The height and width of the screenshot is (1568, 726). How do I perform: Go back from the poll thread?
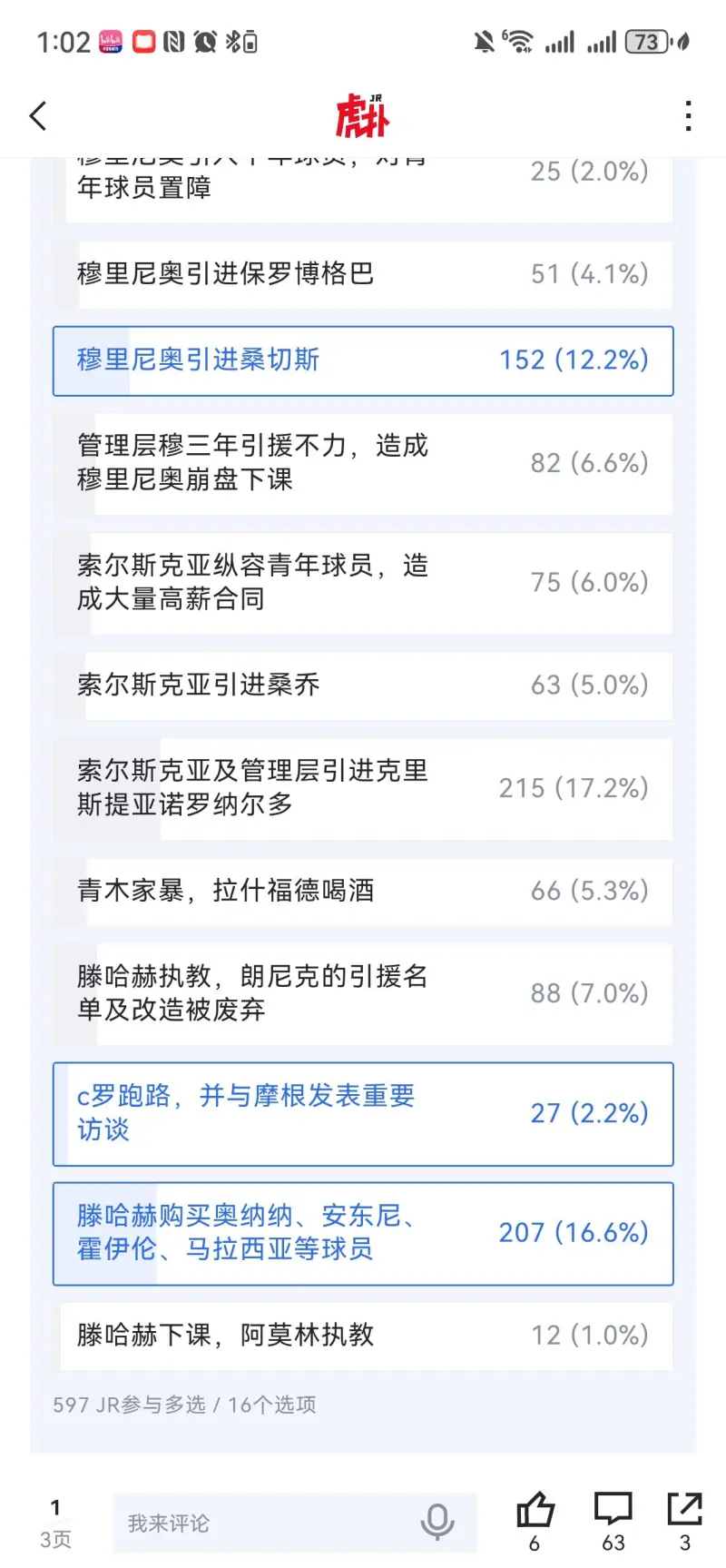point(38,116)
